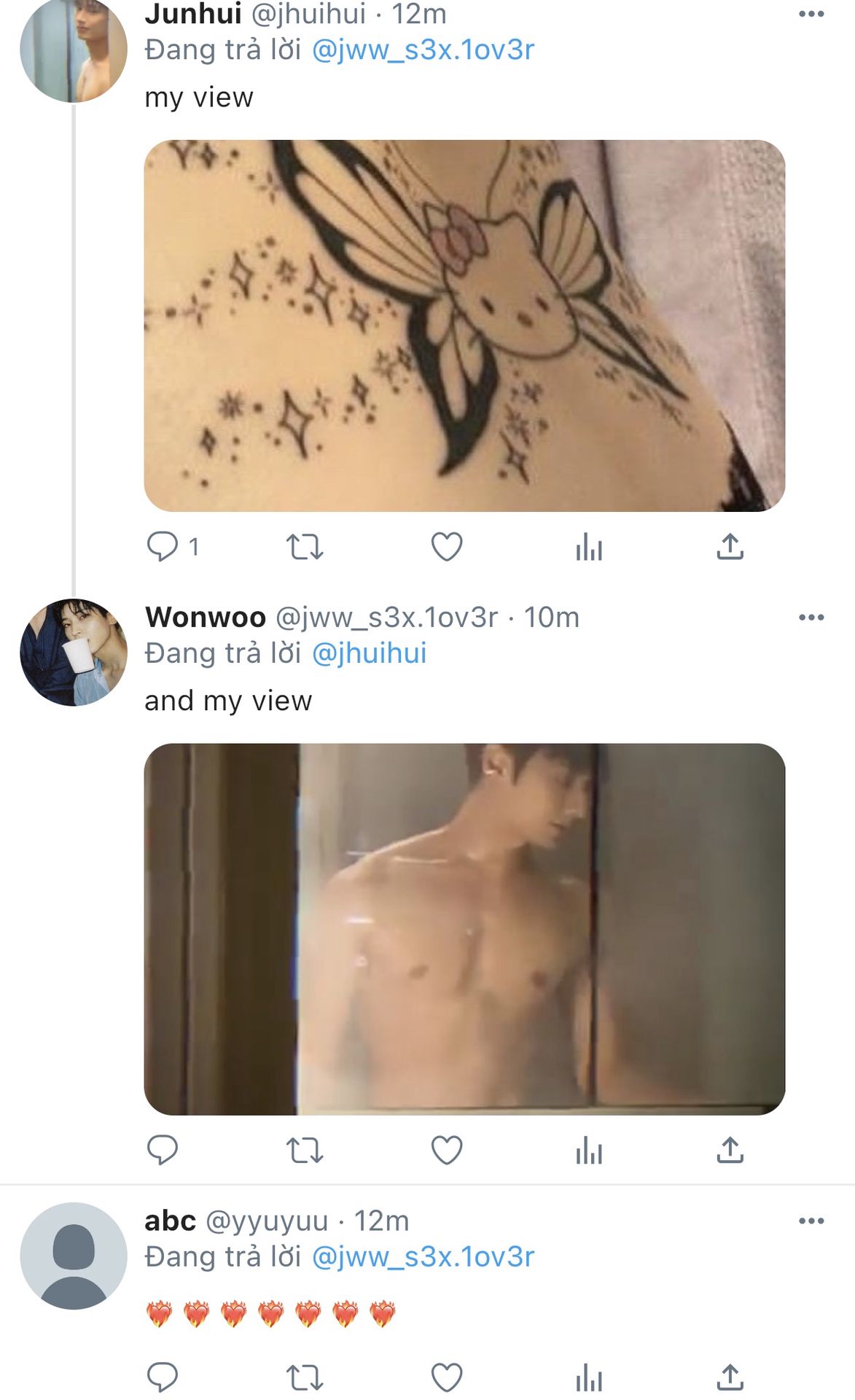Reply to Wonwoo's 'and my view' tweet
This screenshot has width=855, height=1400.
pyautogui.click(x=163, y=1150)
